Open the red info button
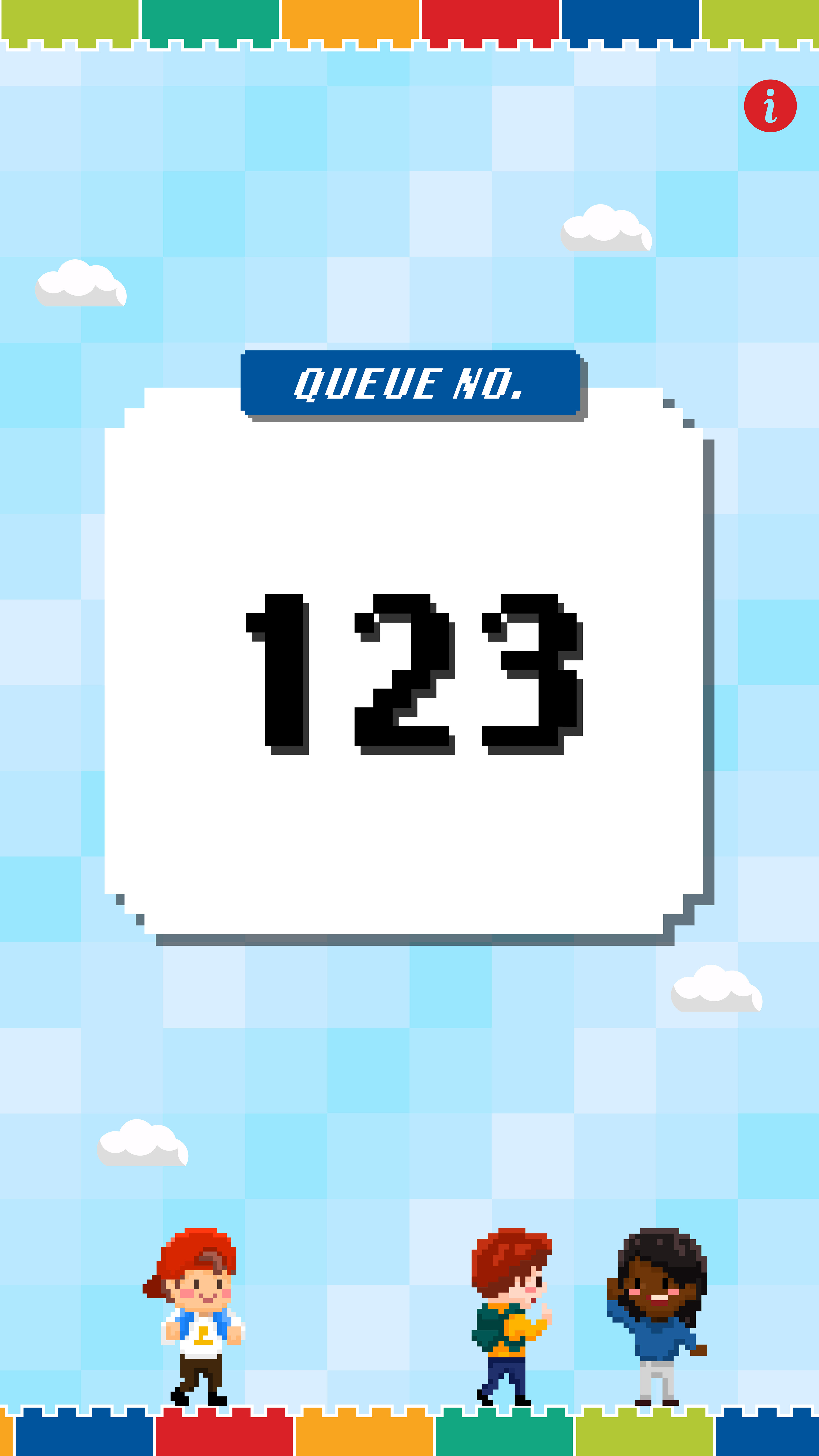 [x=770, y=106]
